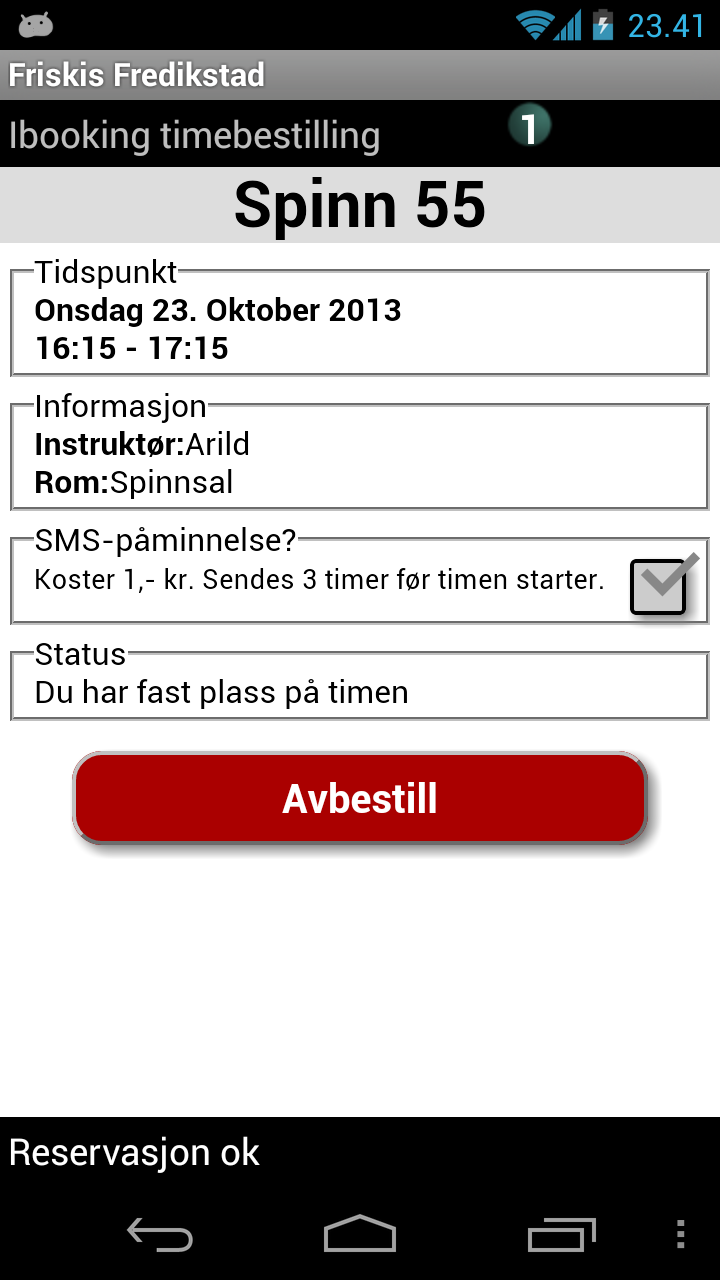Open the overflow menu in navigation bar
This screenshot has width=720, height=1280.
pos(680,1235)
